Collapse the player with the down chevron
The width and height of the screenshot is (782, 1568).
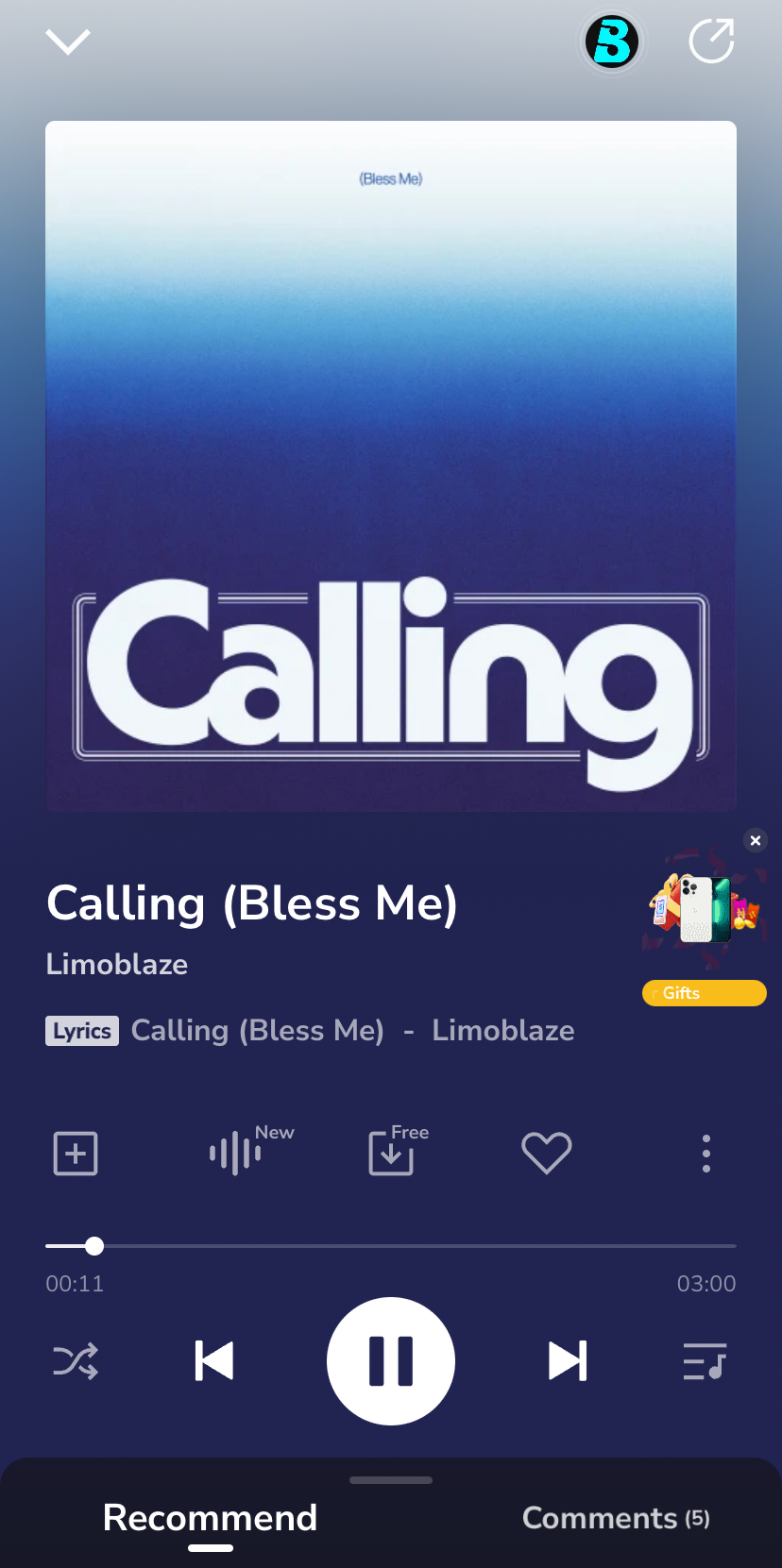tap(67, 42)
